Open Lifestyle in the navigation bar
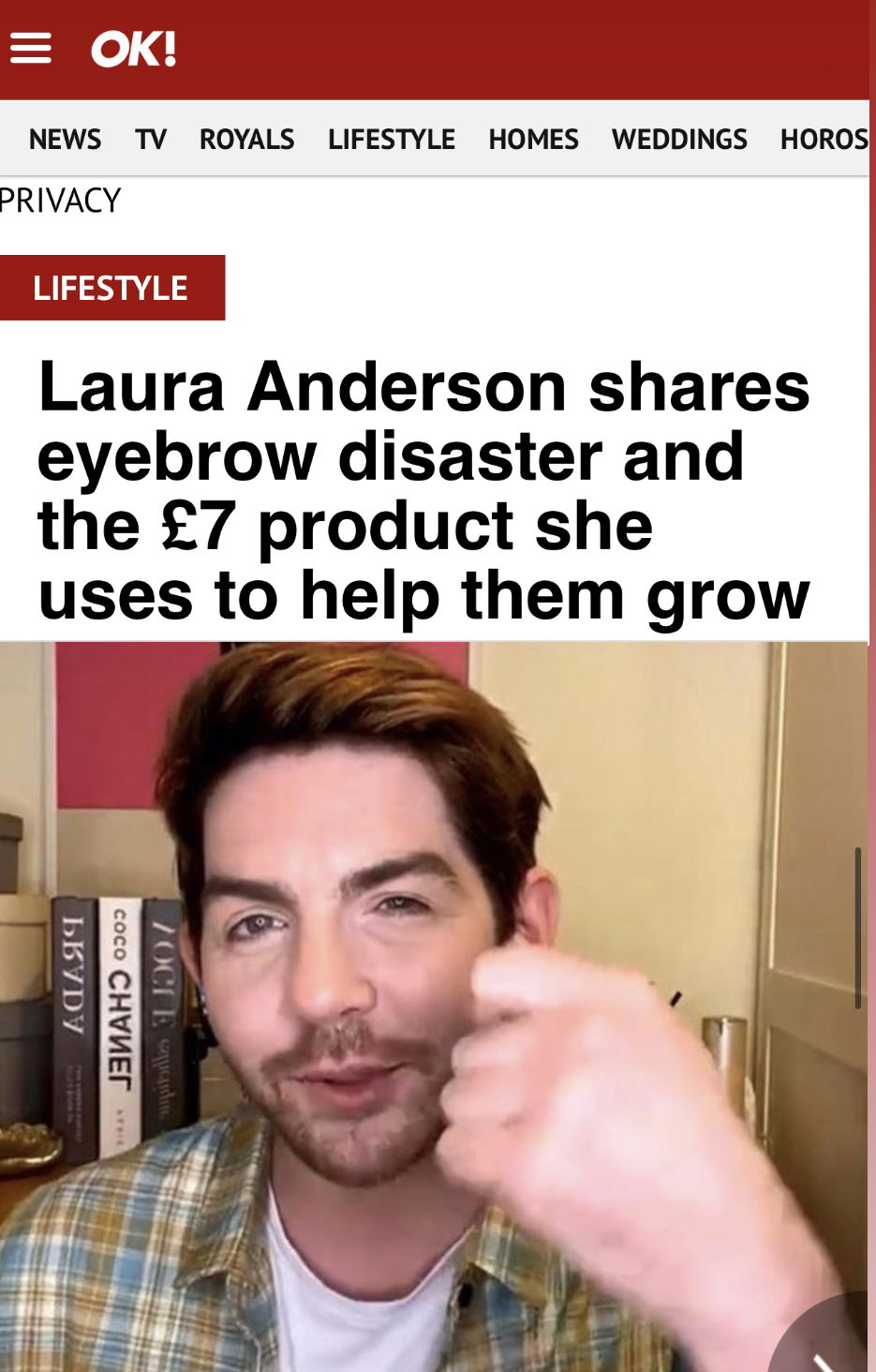The width and height of the screenshot is (876, 1372). point(391,140)
